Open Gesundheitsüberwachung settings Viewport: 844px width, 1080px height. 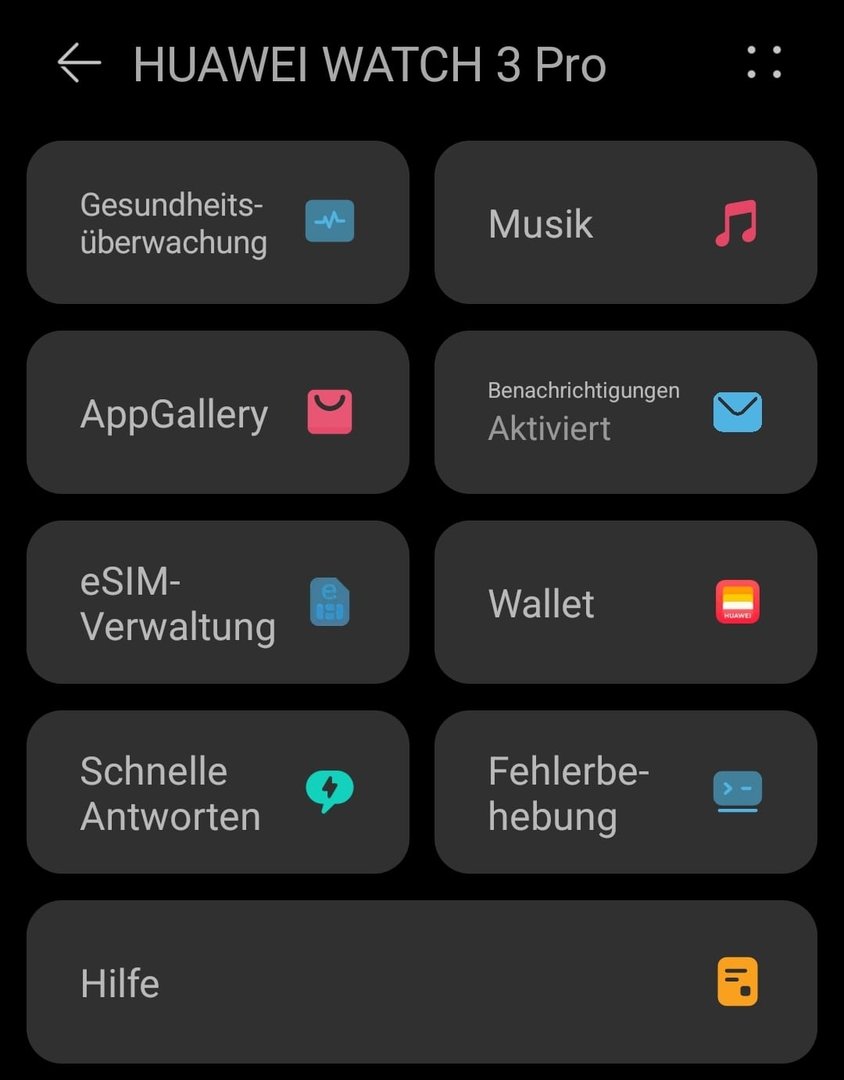pos(218,222)
